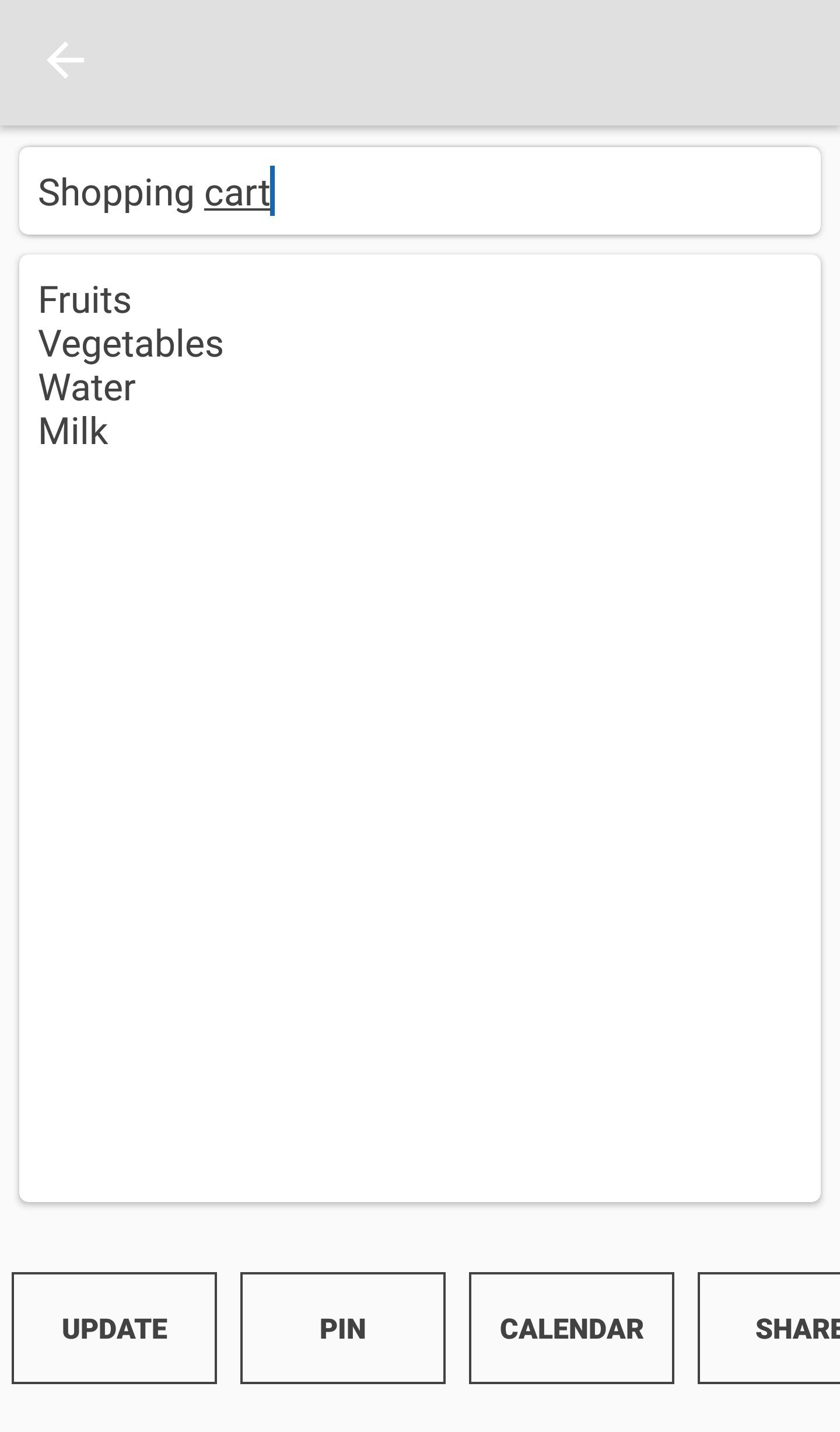Navigate back using the arrow icon

point(65,59)
